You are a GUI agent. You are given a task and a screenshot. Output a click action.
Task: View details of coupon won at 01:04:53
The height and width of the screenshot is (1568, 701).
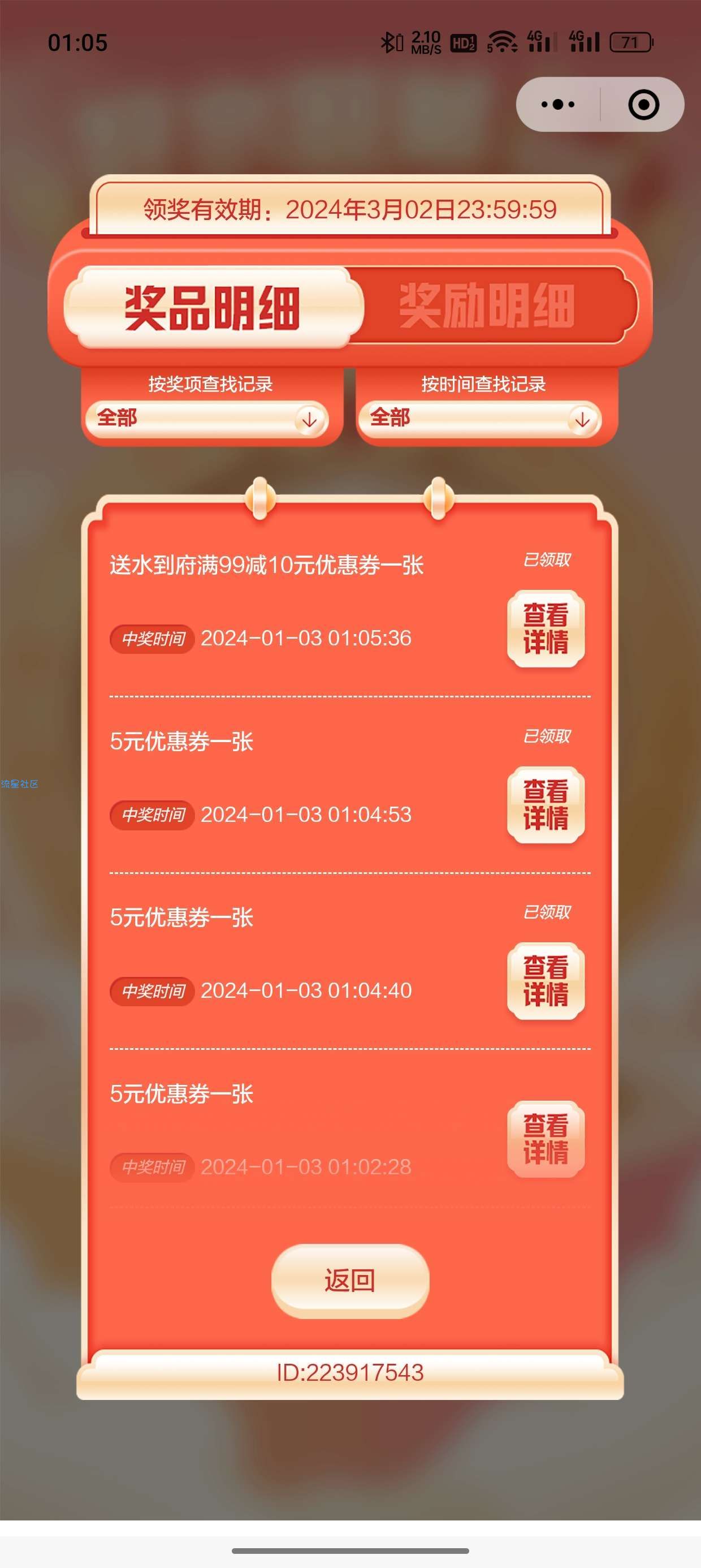point(546,805)
